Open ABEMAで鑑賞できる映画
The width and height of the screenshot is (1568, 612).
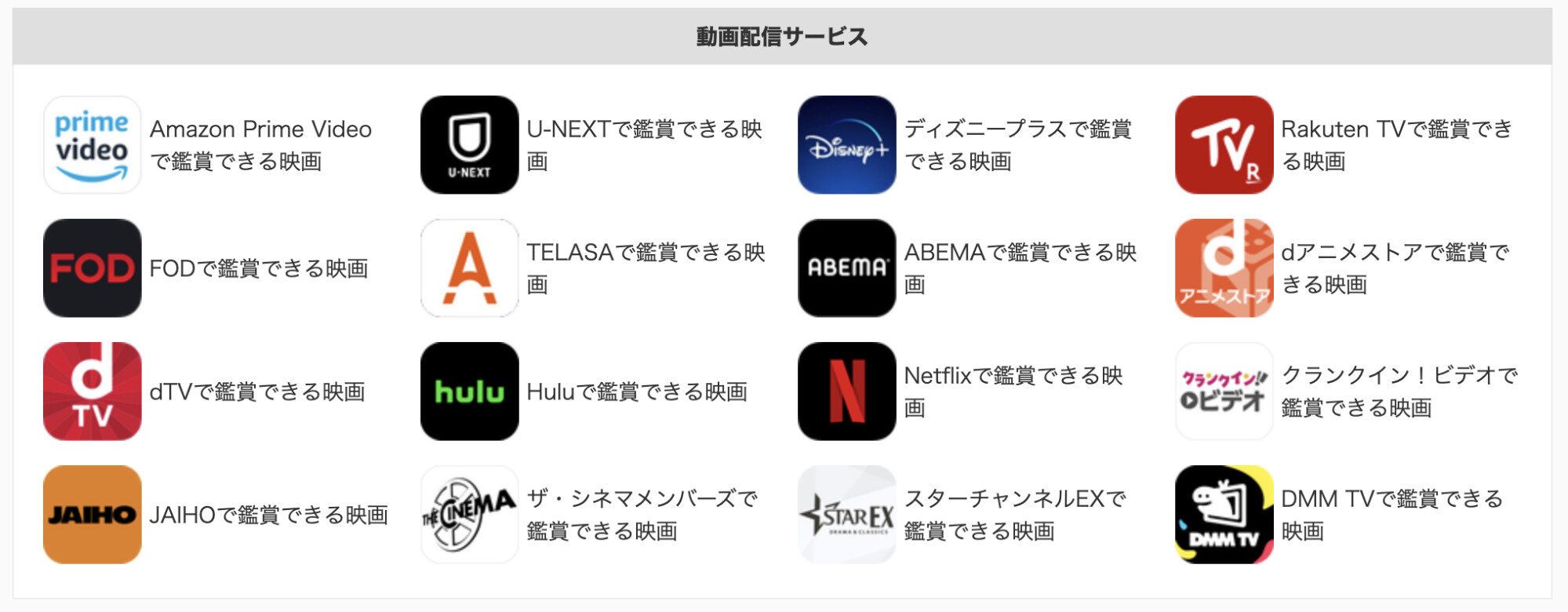[1020, 268]
